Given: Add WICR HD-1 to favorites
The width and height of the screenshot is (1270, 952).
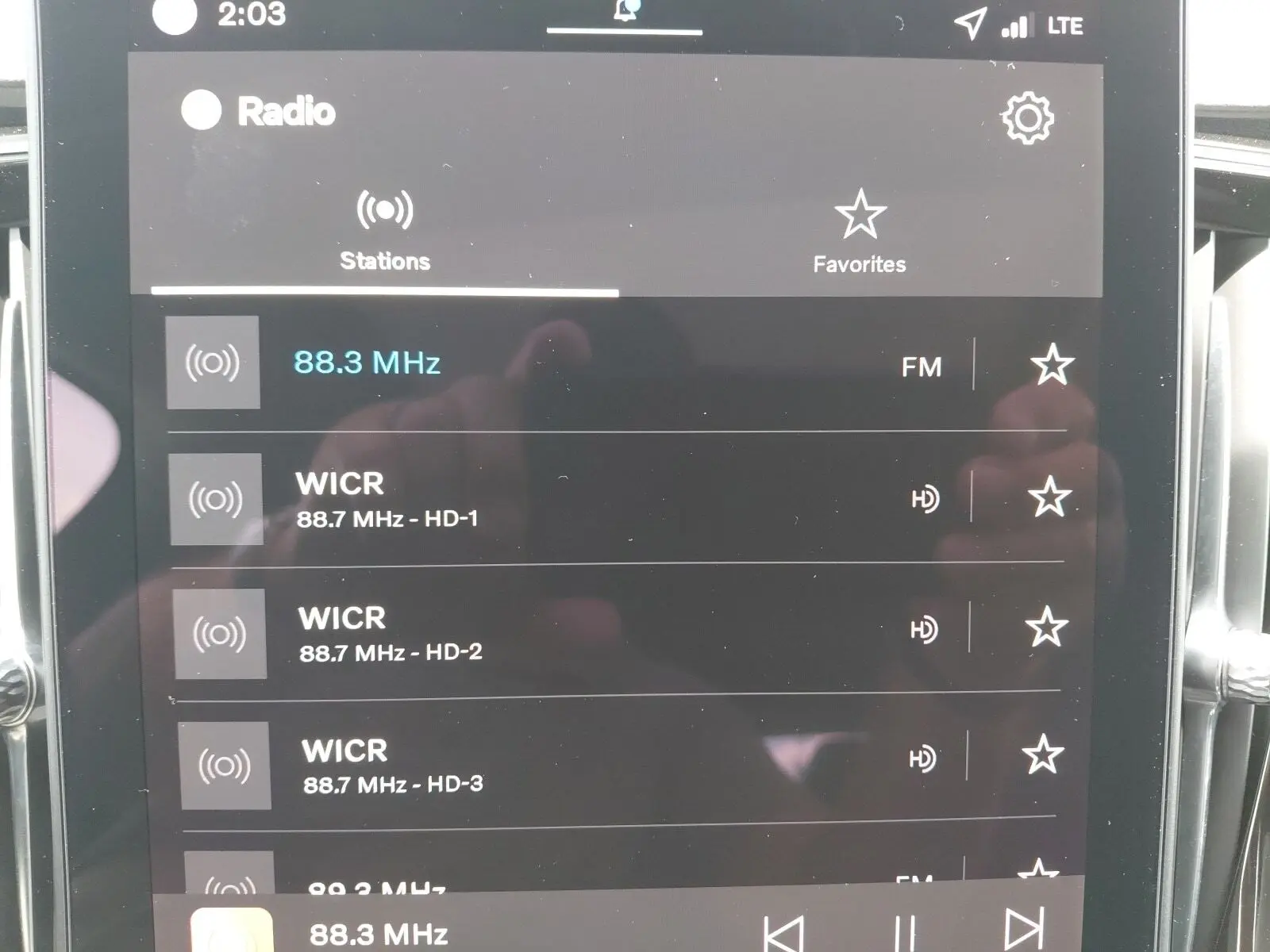Looking at the screenshot, I should (1049, 497).
